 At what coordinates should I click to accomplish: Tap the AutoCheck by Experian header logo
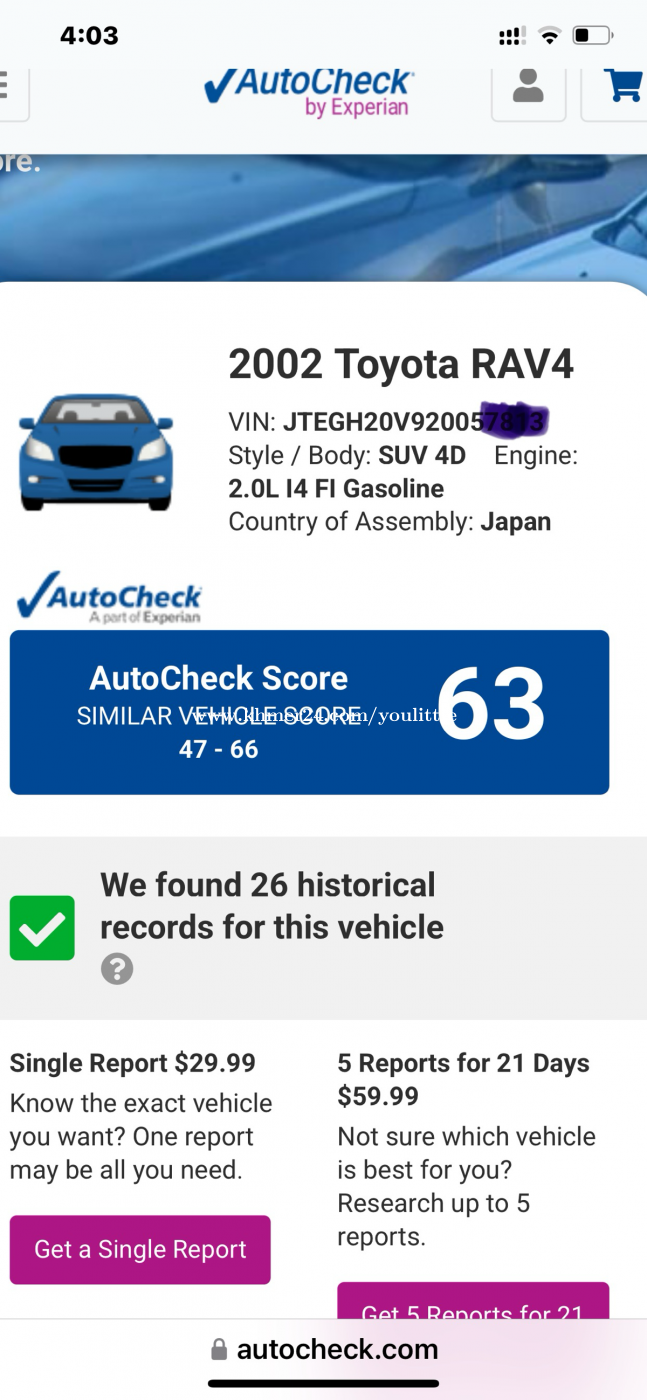click(310, 92)
